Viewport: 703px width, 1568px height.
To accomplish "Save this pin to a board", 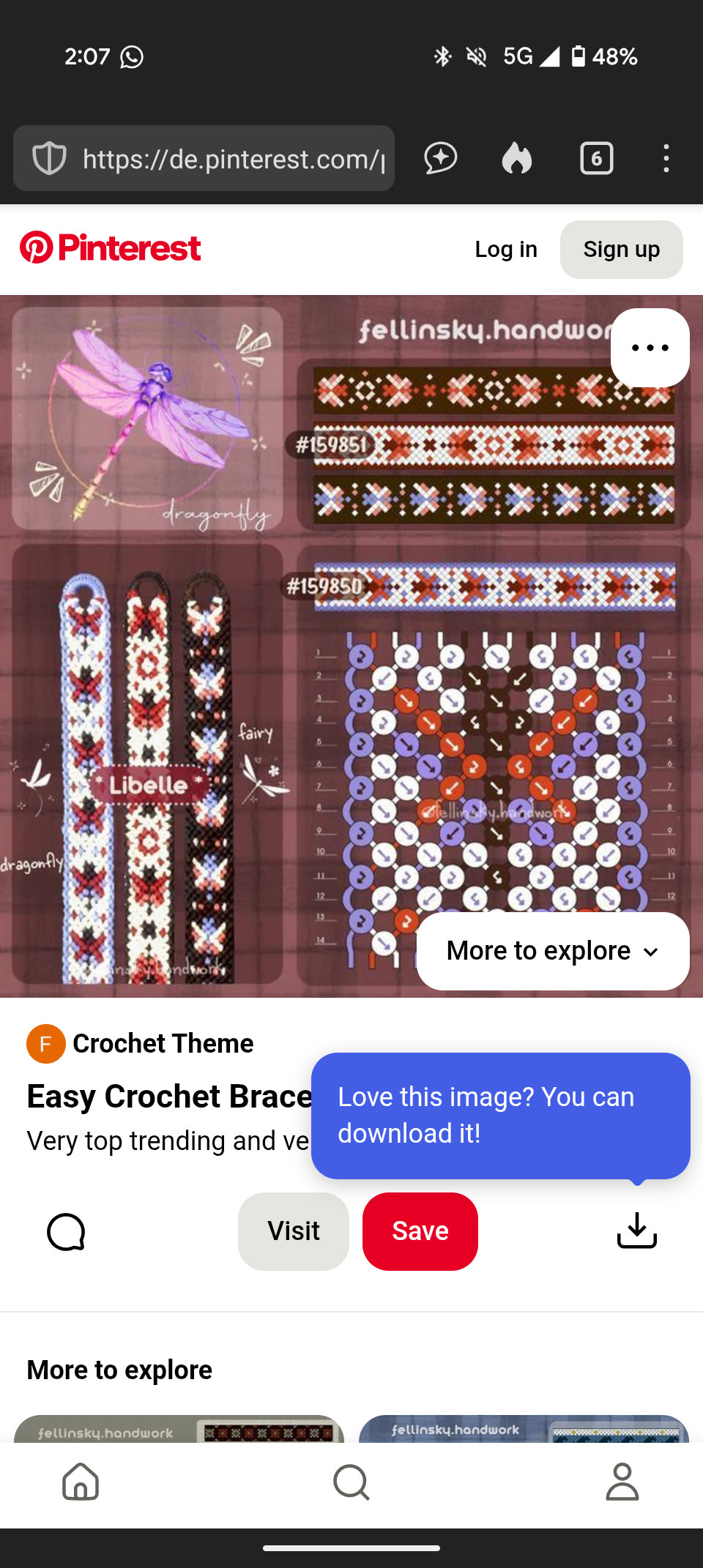I will pos(420,1231).
